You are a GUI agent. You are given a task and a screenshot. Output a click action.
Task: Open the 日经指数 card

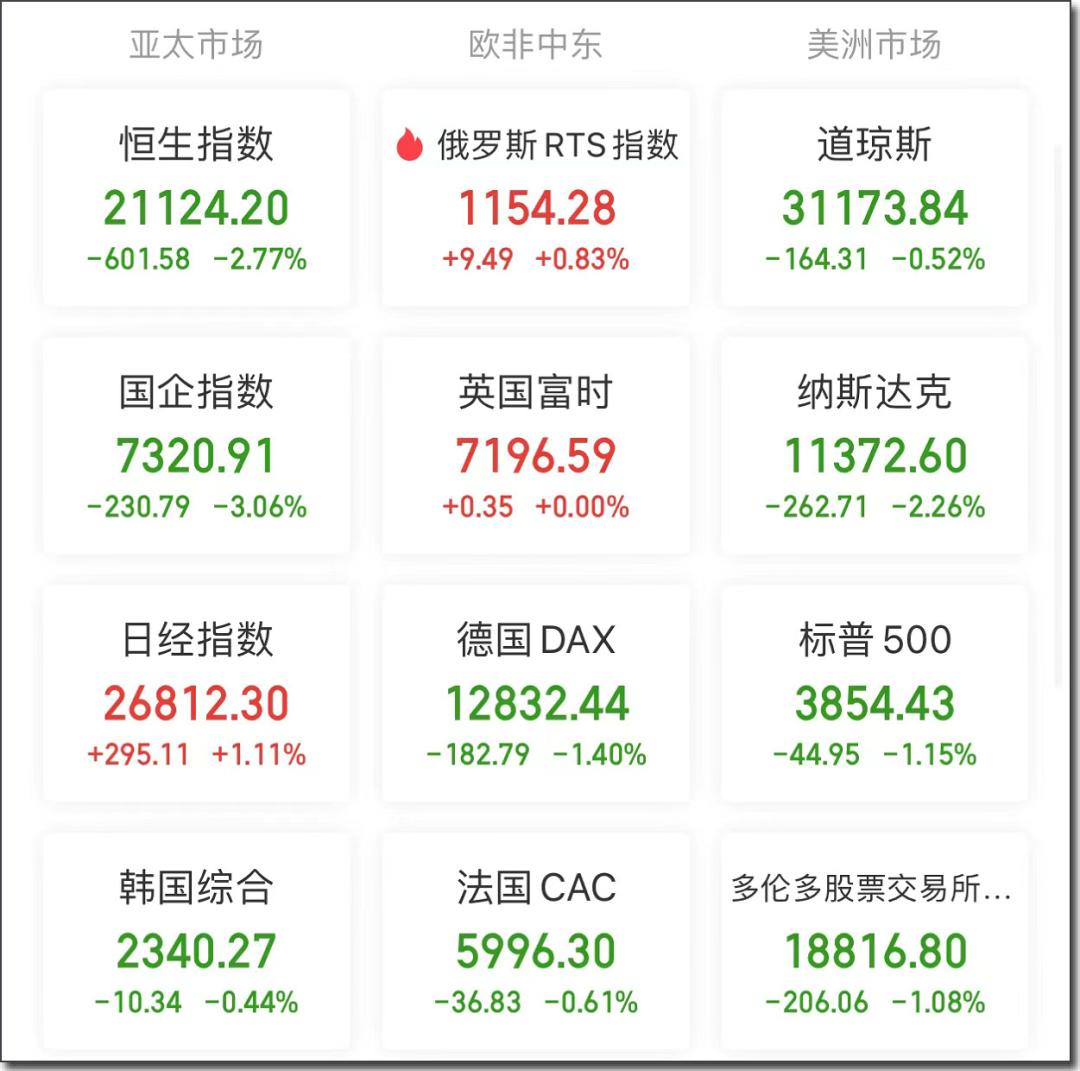pos(196,695)
